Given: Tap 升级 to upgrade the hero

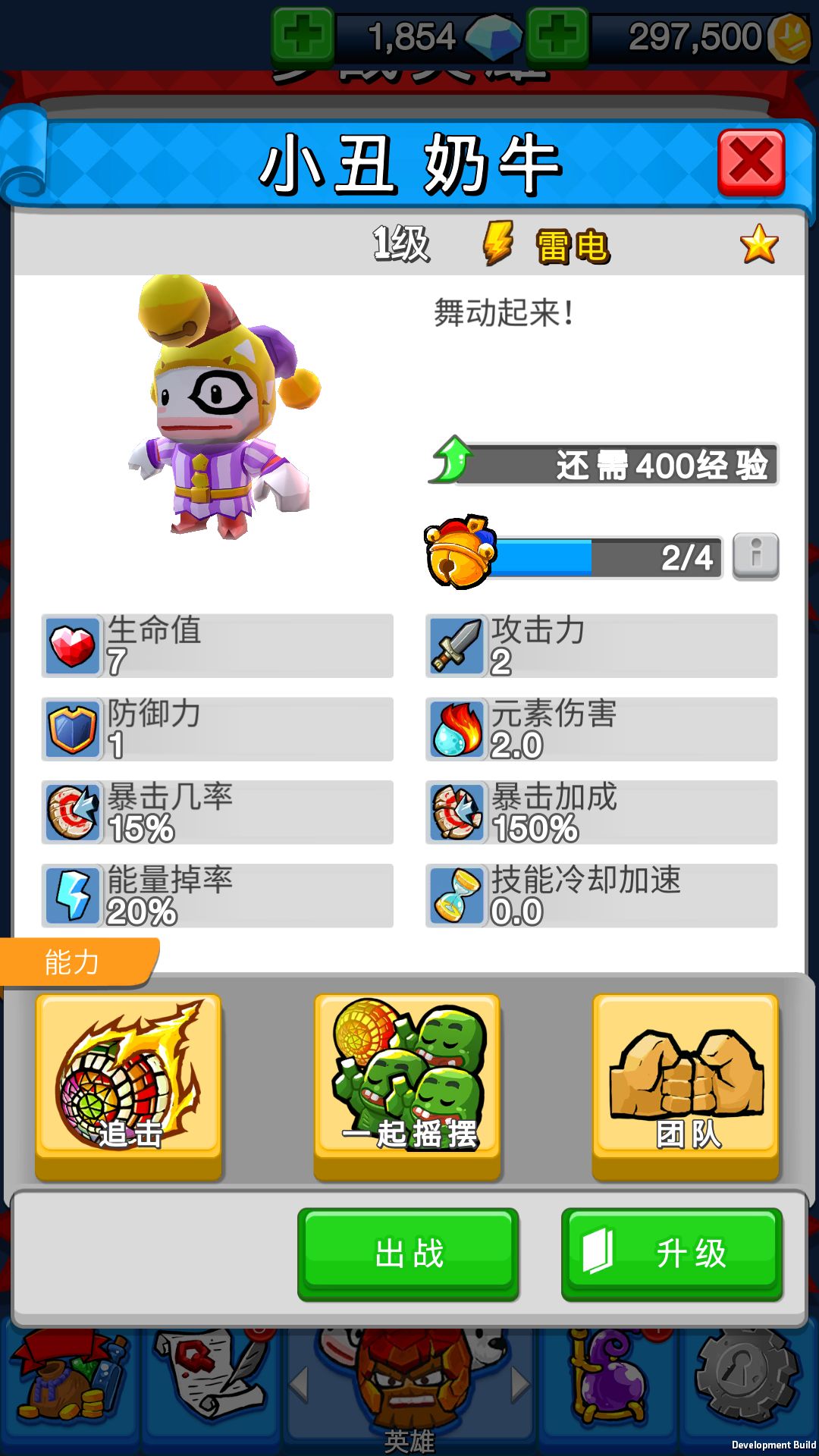Looking at the screenshot, I should point(672,1253).
